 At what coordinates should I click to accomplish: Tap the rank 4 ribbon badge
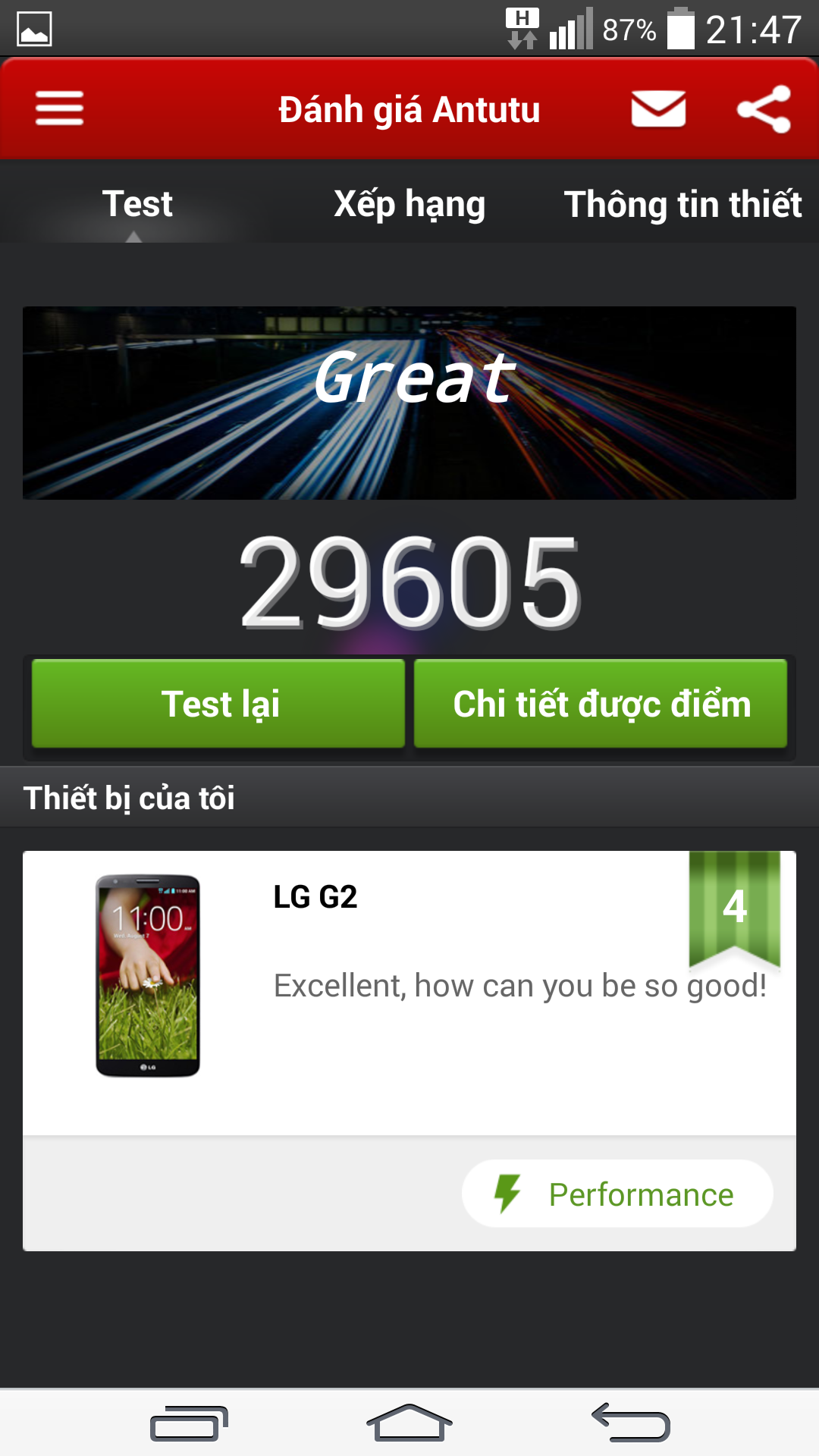tap(733, 908)
